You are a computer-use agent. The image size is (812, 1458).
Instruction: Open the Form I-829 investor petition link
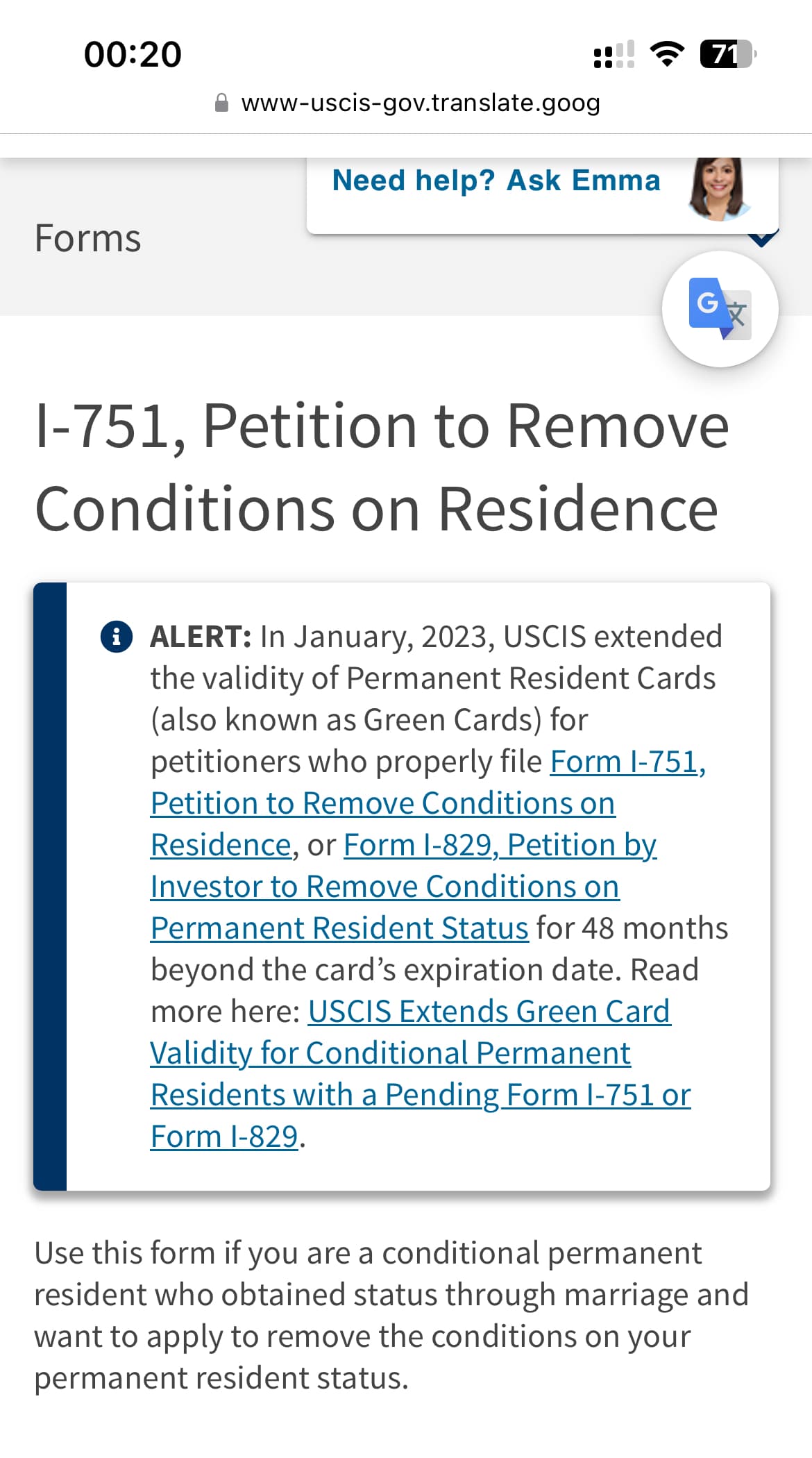403,887
